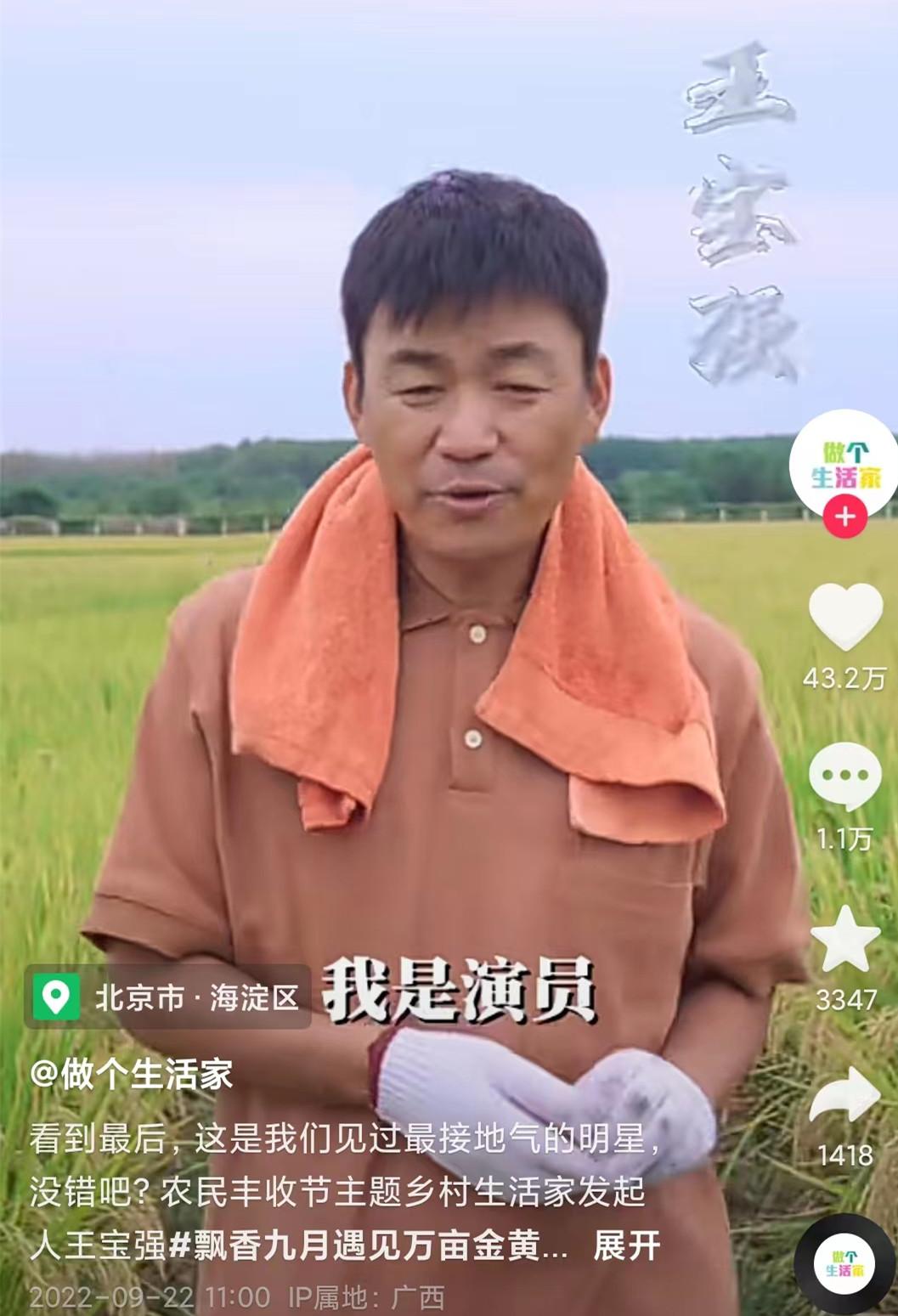898x1316 pixels.
Task: Click the green location pin icon
Action: (x=54, y=999)
